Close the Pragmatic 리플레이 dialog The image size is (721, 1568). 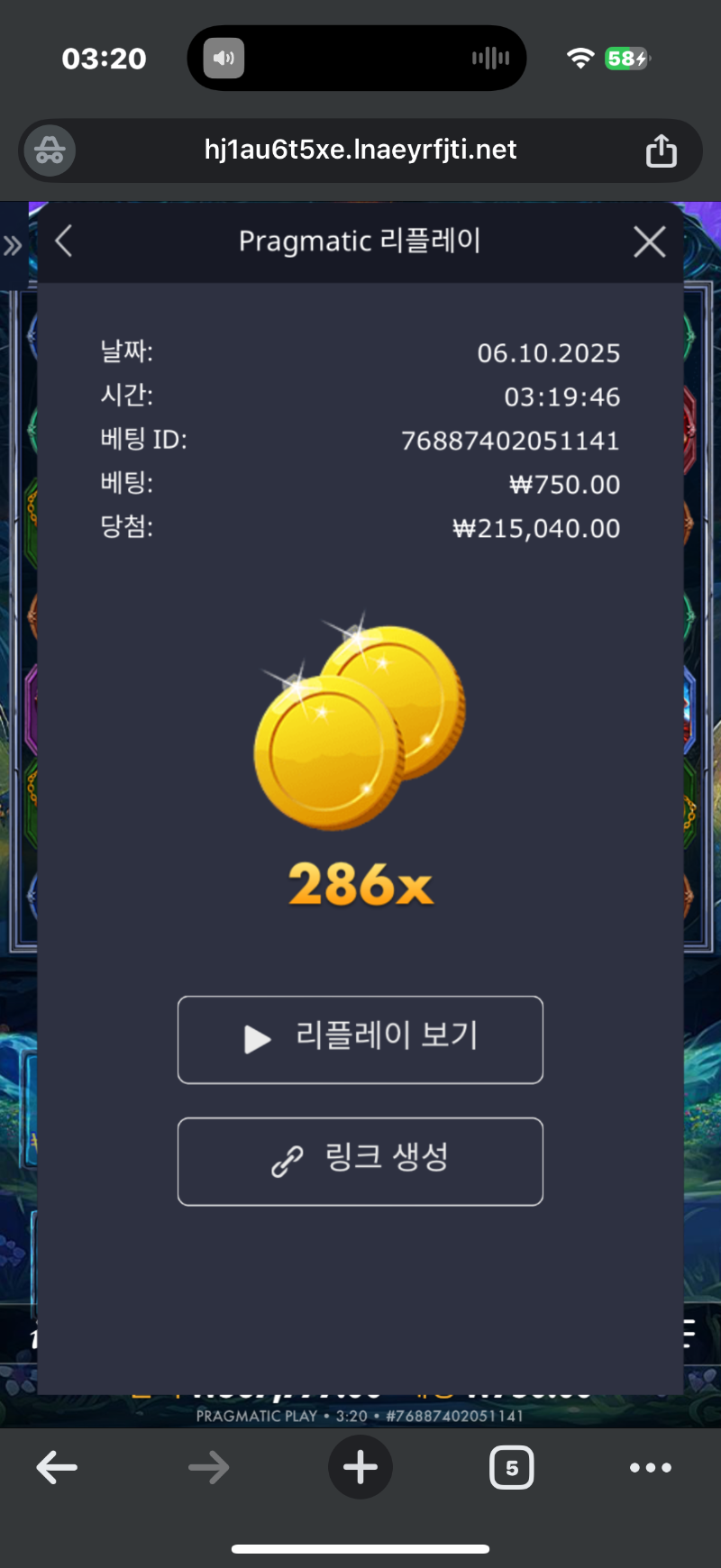[649, 242]
